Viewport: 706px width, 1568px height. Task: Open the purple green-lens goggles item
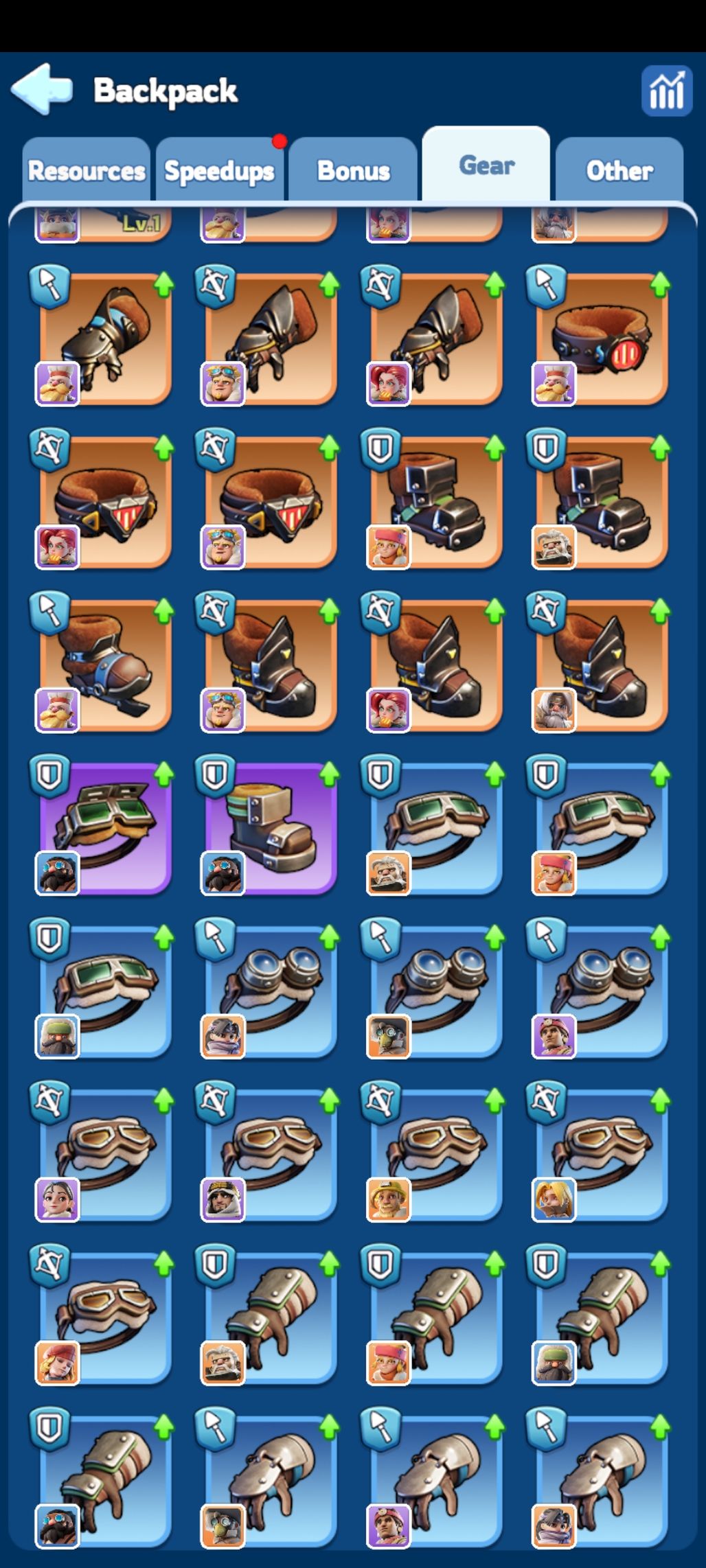coord(104,828)
